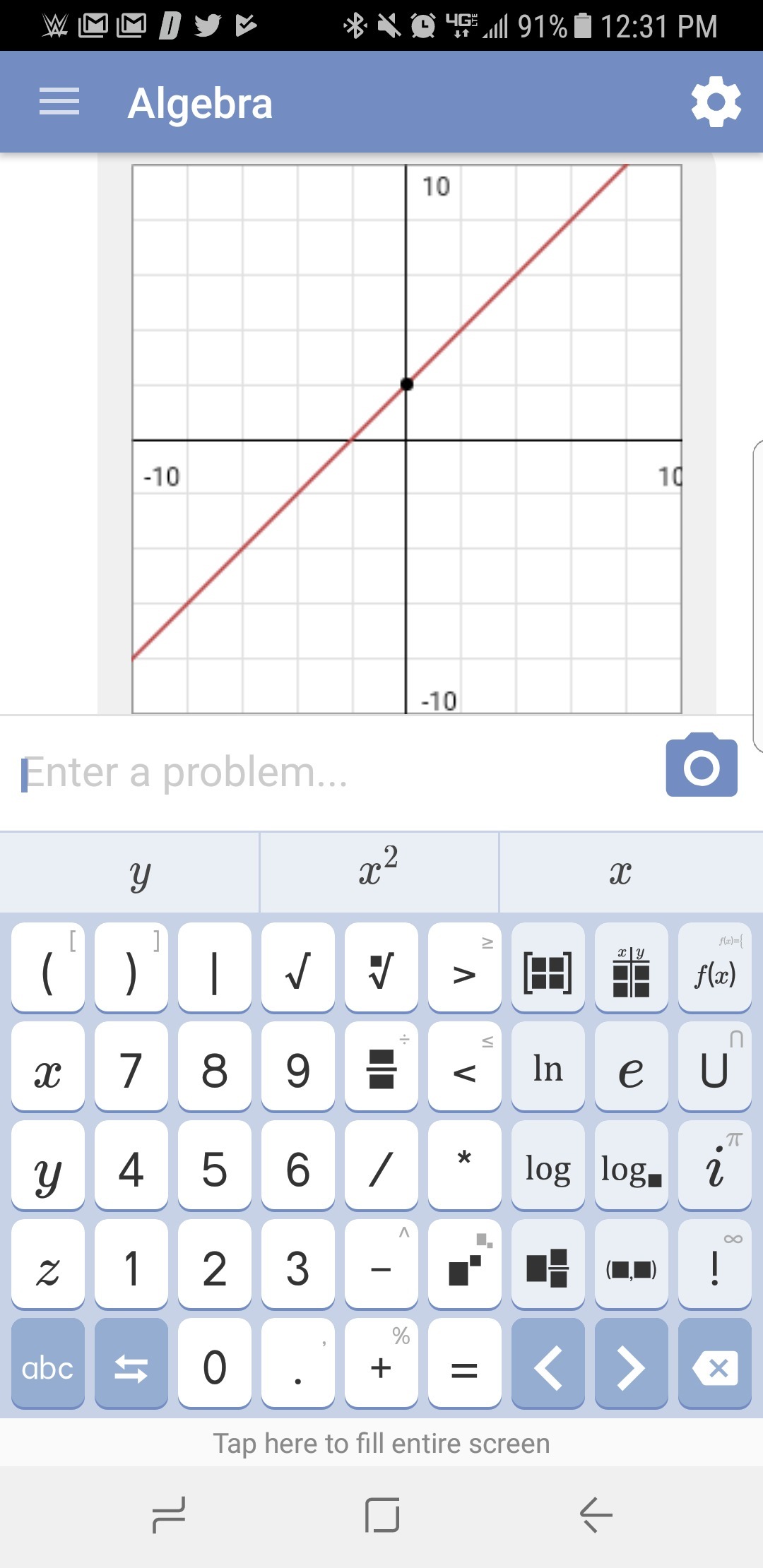Open the settings gear
This screenshot has width=763, height=1568.
716,102
